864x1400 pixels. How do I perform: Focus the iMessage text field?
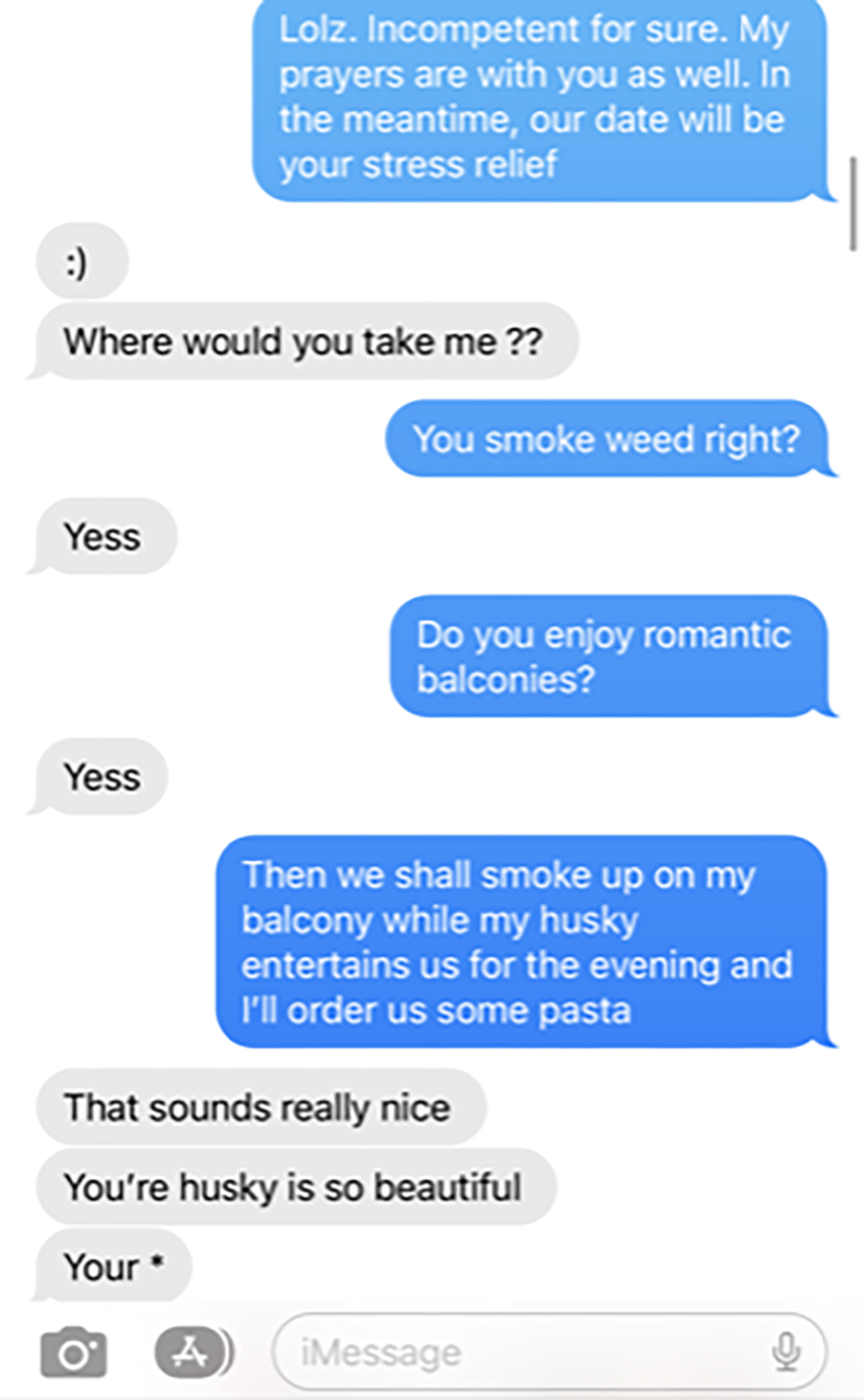click(x=518, y=1353)
